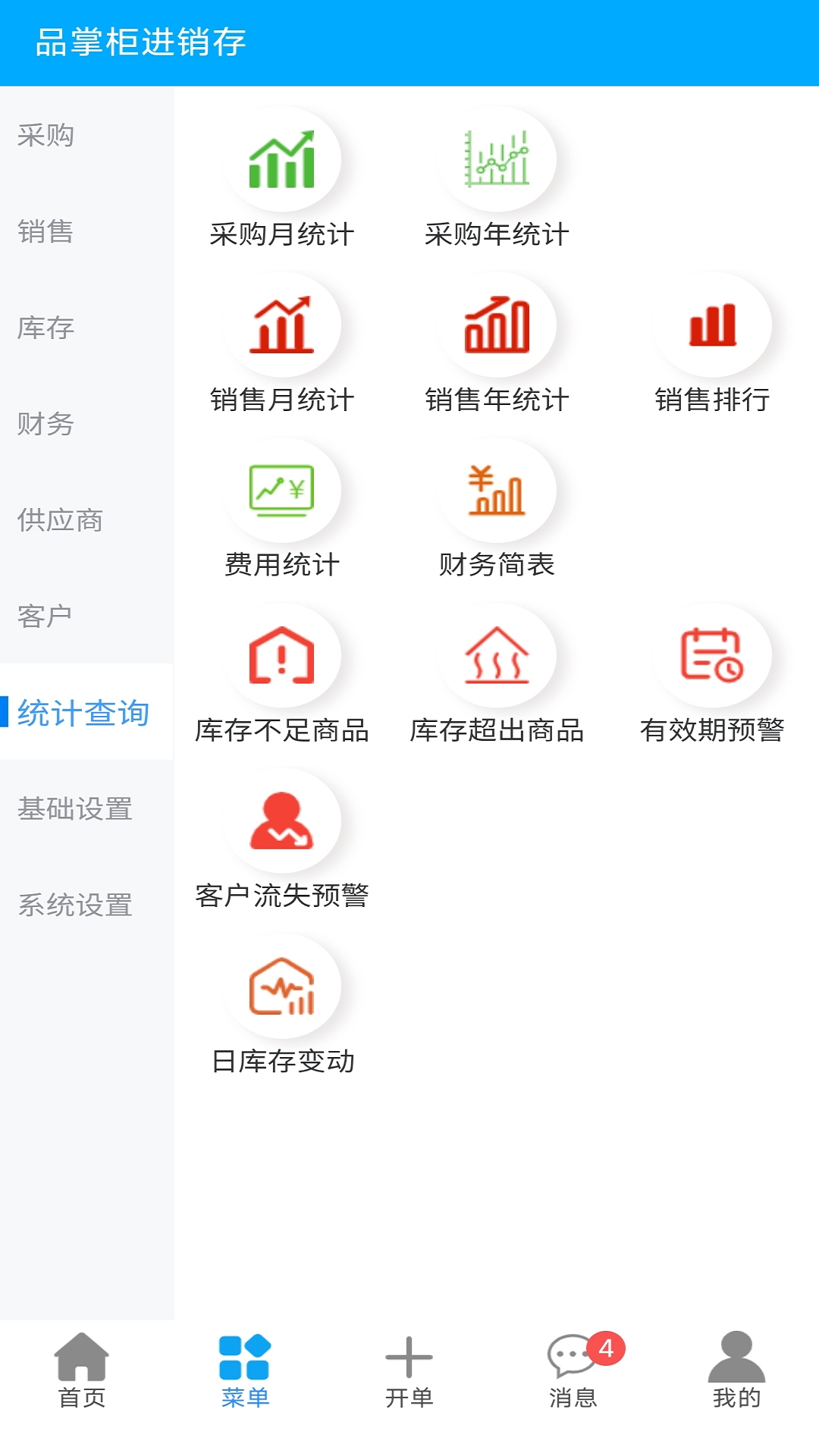View the 日库存变动 daily inventory change icon
This screenshot has width=819, height=1456.
[x=281, y=987]
